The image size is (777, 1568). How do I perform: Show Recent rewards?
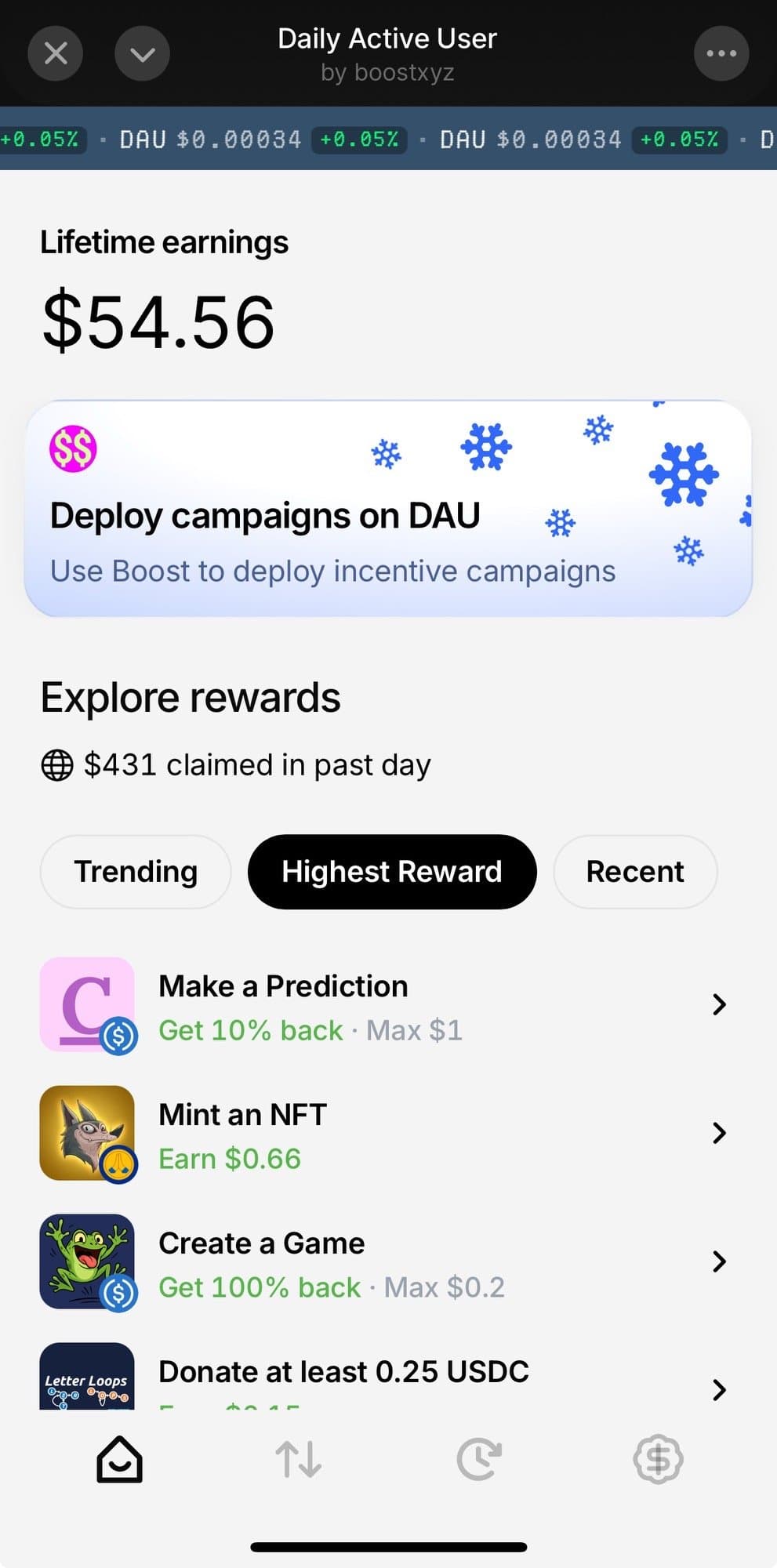635,871
